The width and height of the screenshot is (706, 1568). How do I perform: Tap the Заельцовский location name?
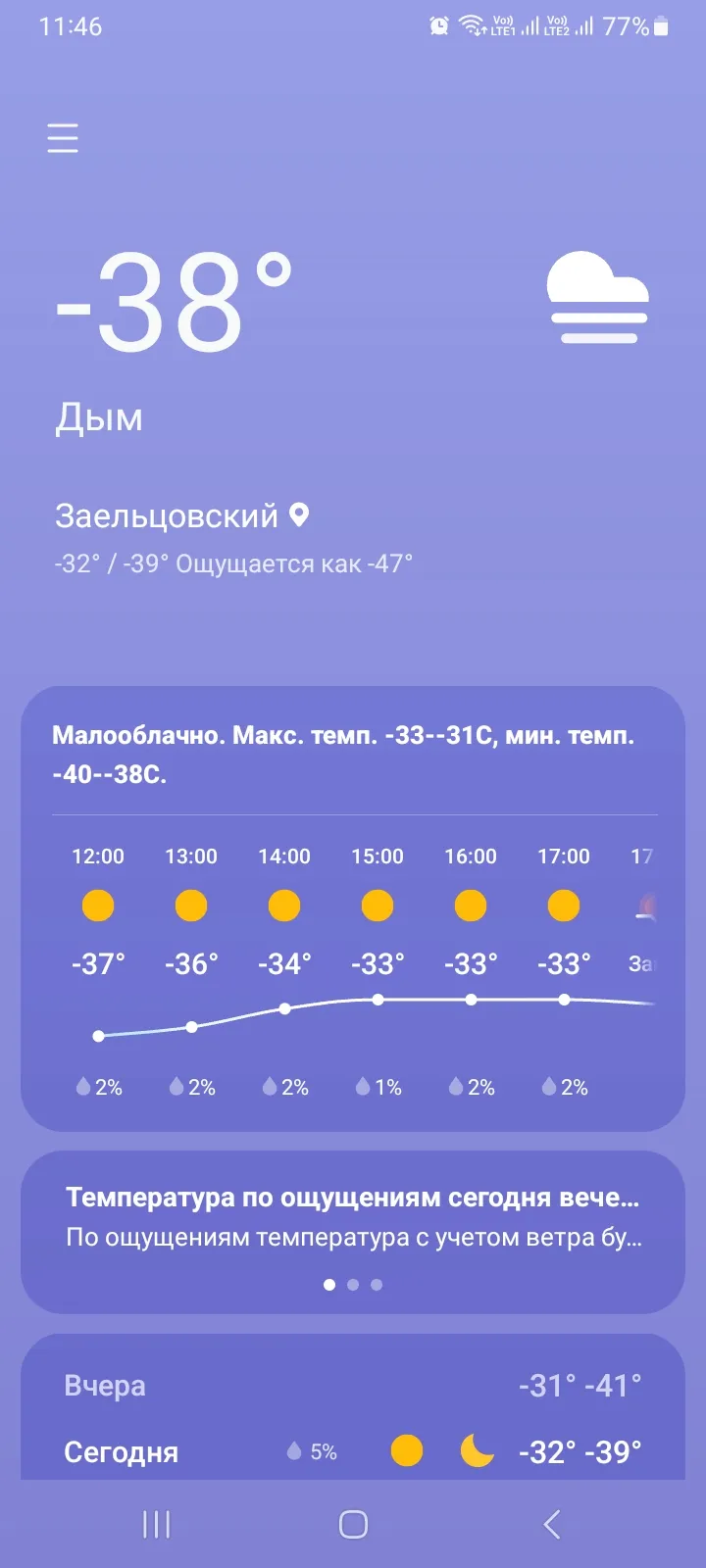click(x=167, y=515)
